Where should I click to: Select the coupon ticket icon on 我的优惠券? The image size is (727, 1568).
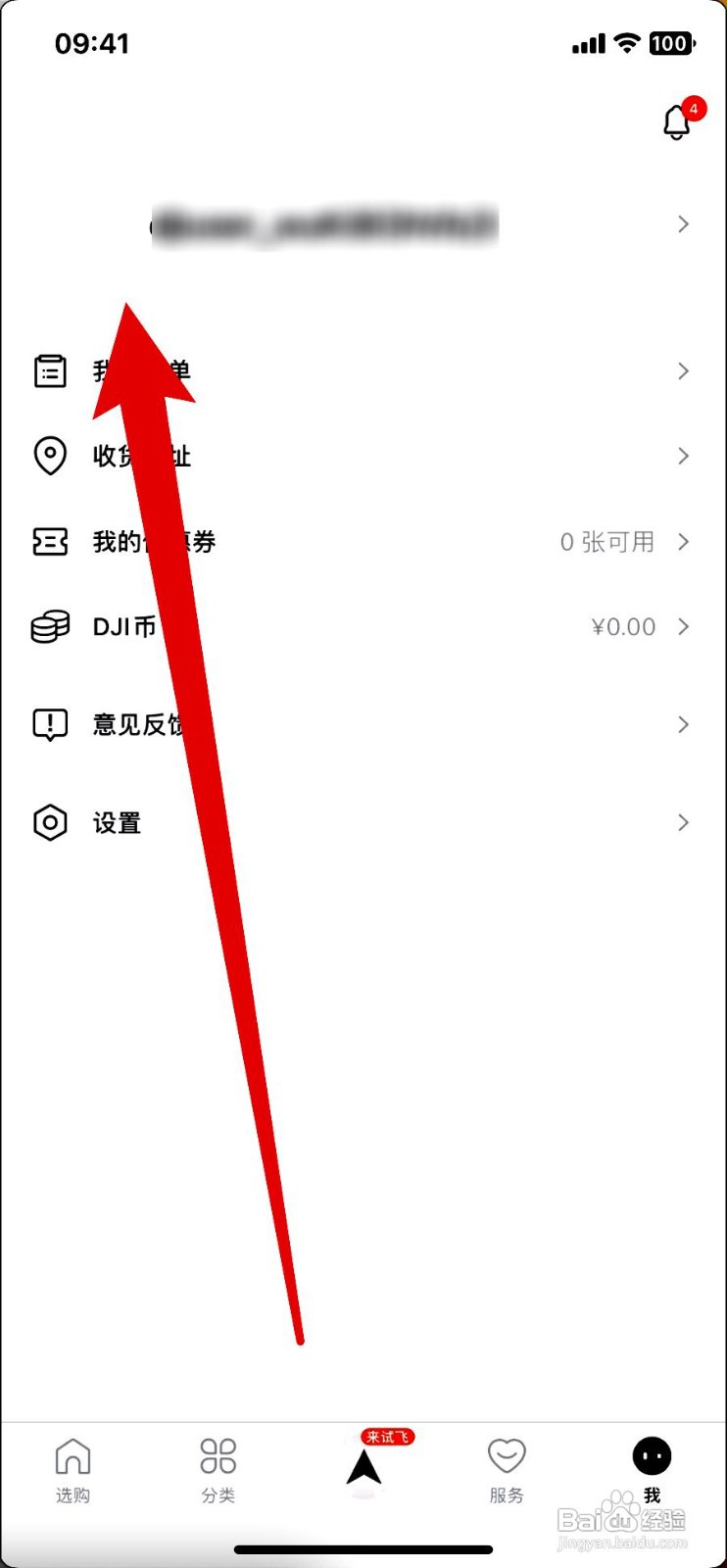50,542
